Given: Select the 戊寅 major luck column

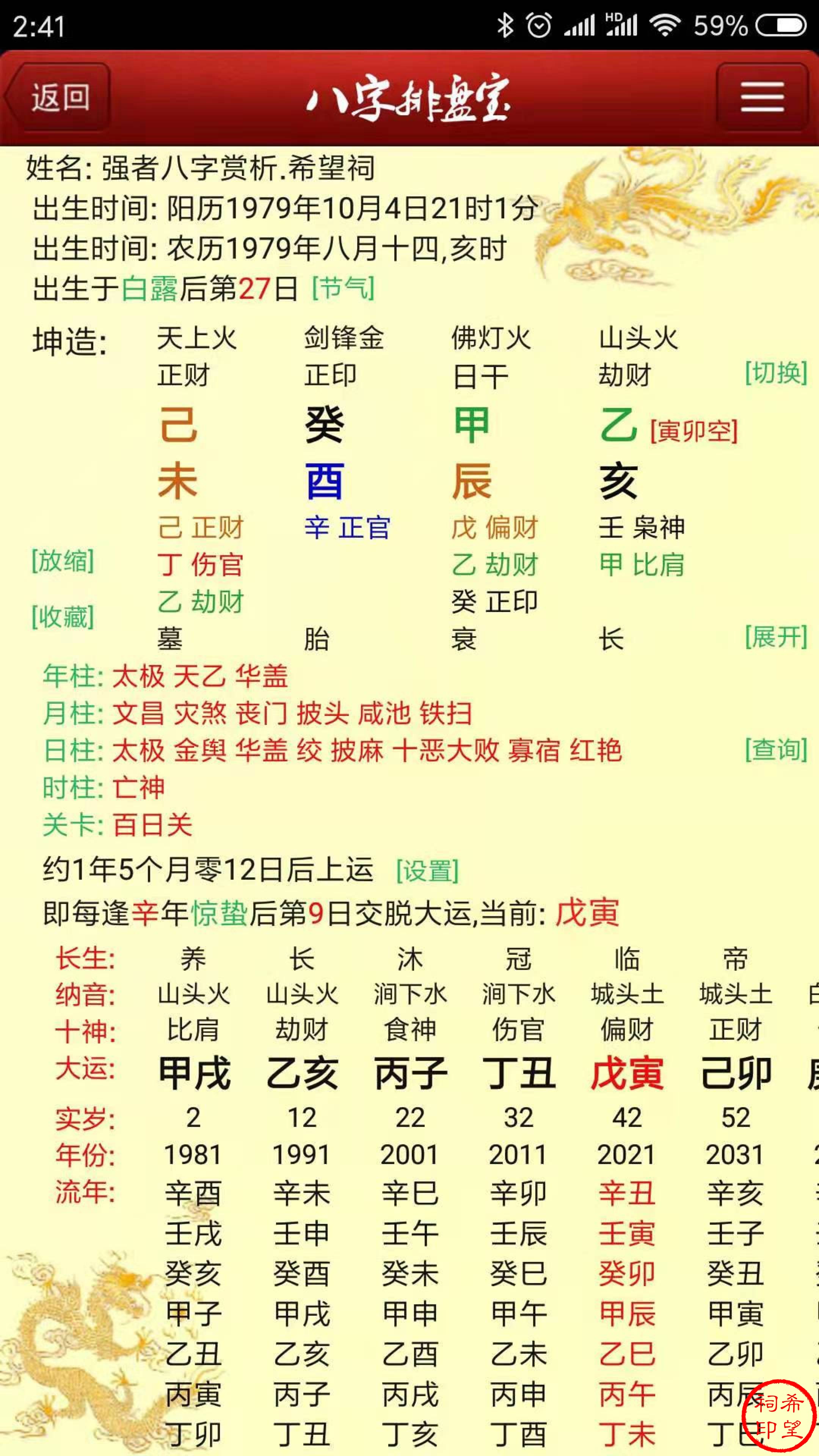Looking at the screenshot, I should 627,1073.
